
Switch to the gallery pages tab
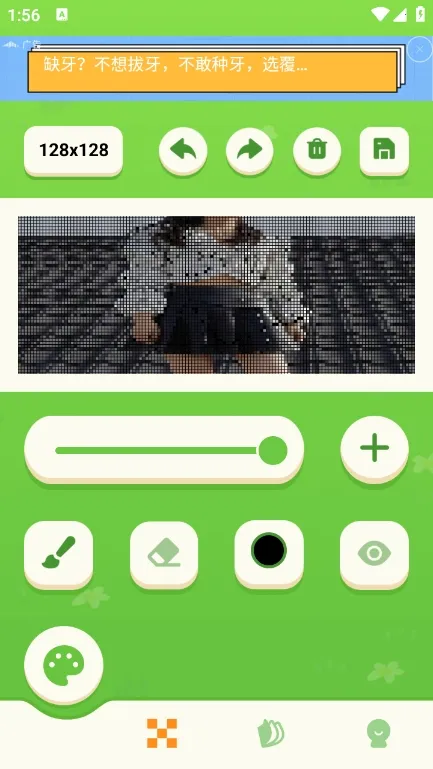[271, 733]
